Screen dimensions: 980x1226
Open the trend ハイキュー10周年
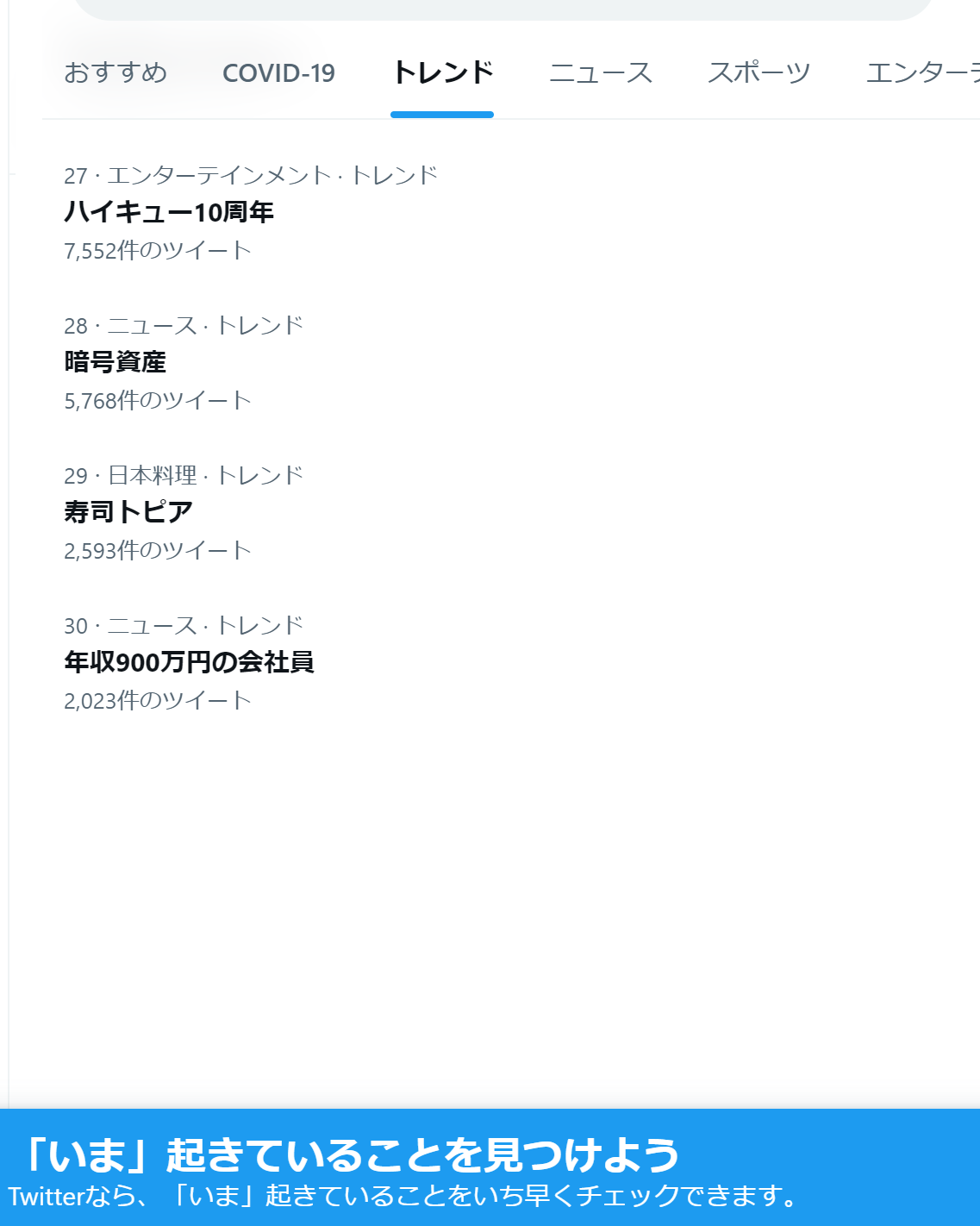pos(169,212)
